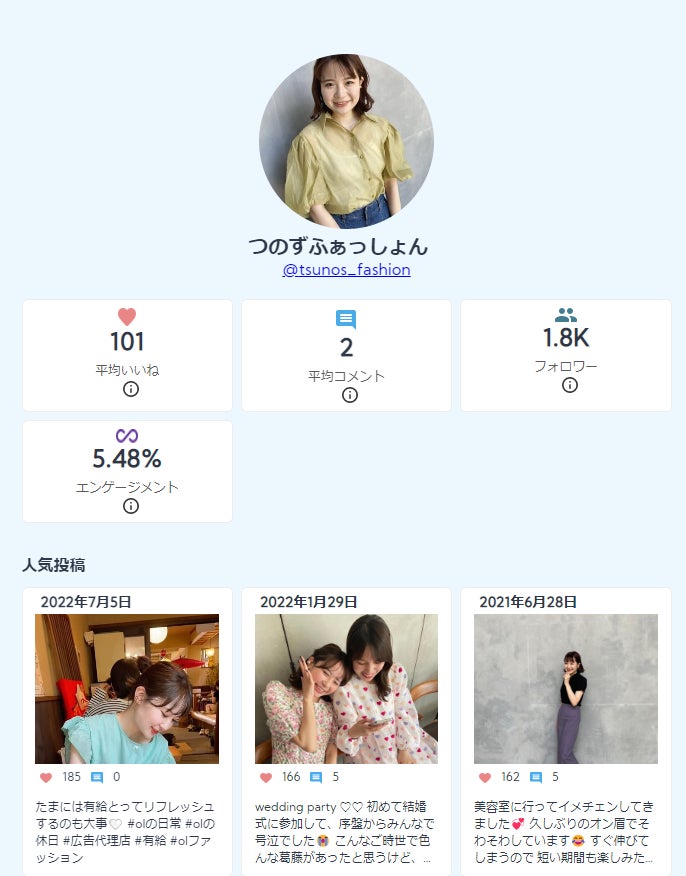The height and width of the screenshot is (876, 686).
Task: Show info about 平均いいね
Action: click(x=130, y=389)
